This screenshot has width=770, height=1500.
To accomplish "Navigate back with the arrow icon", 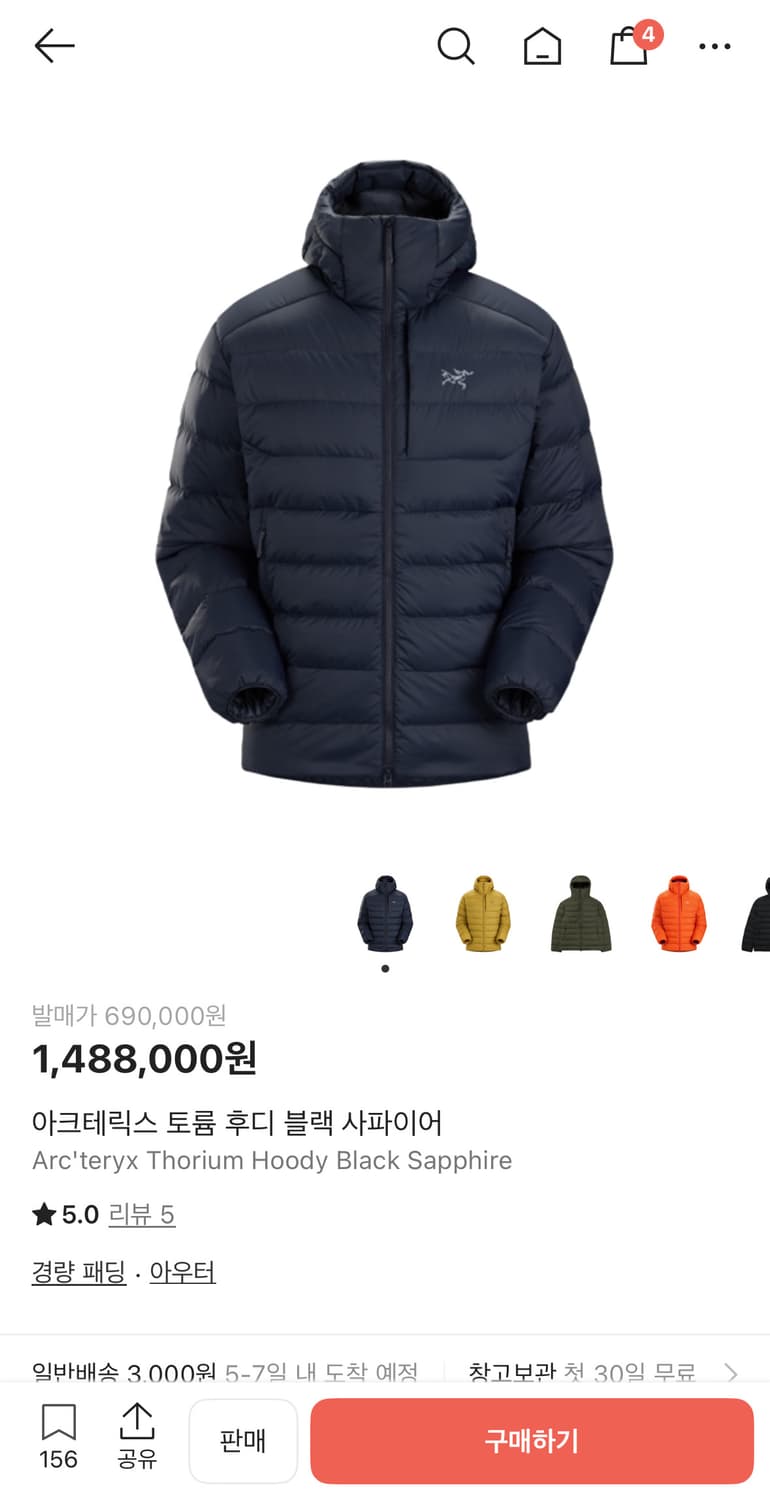I will point(54,45).
